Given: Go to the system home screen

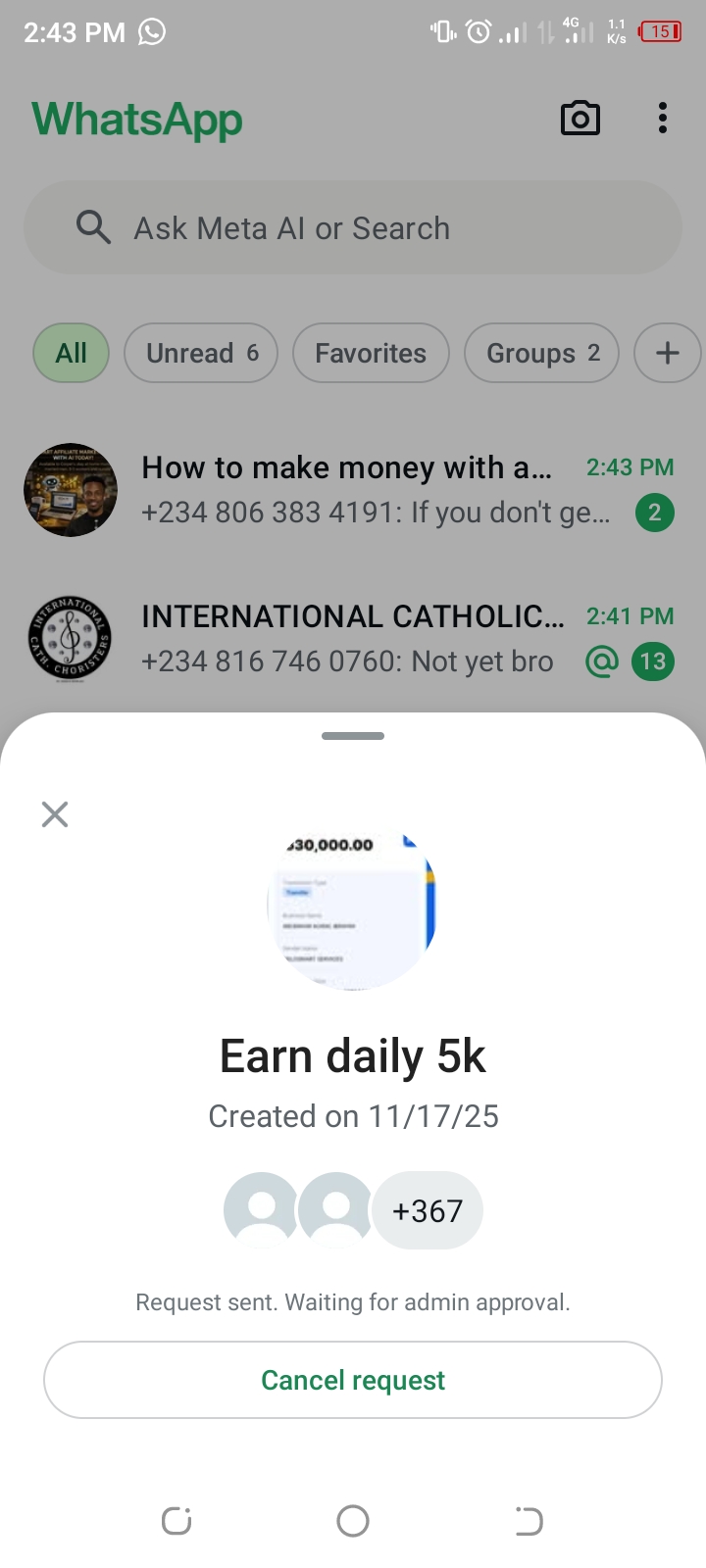Looking at the screenshot, I should [353, 1521].
